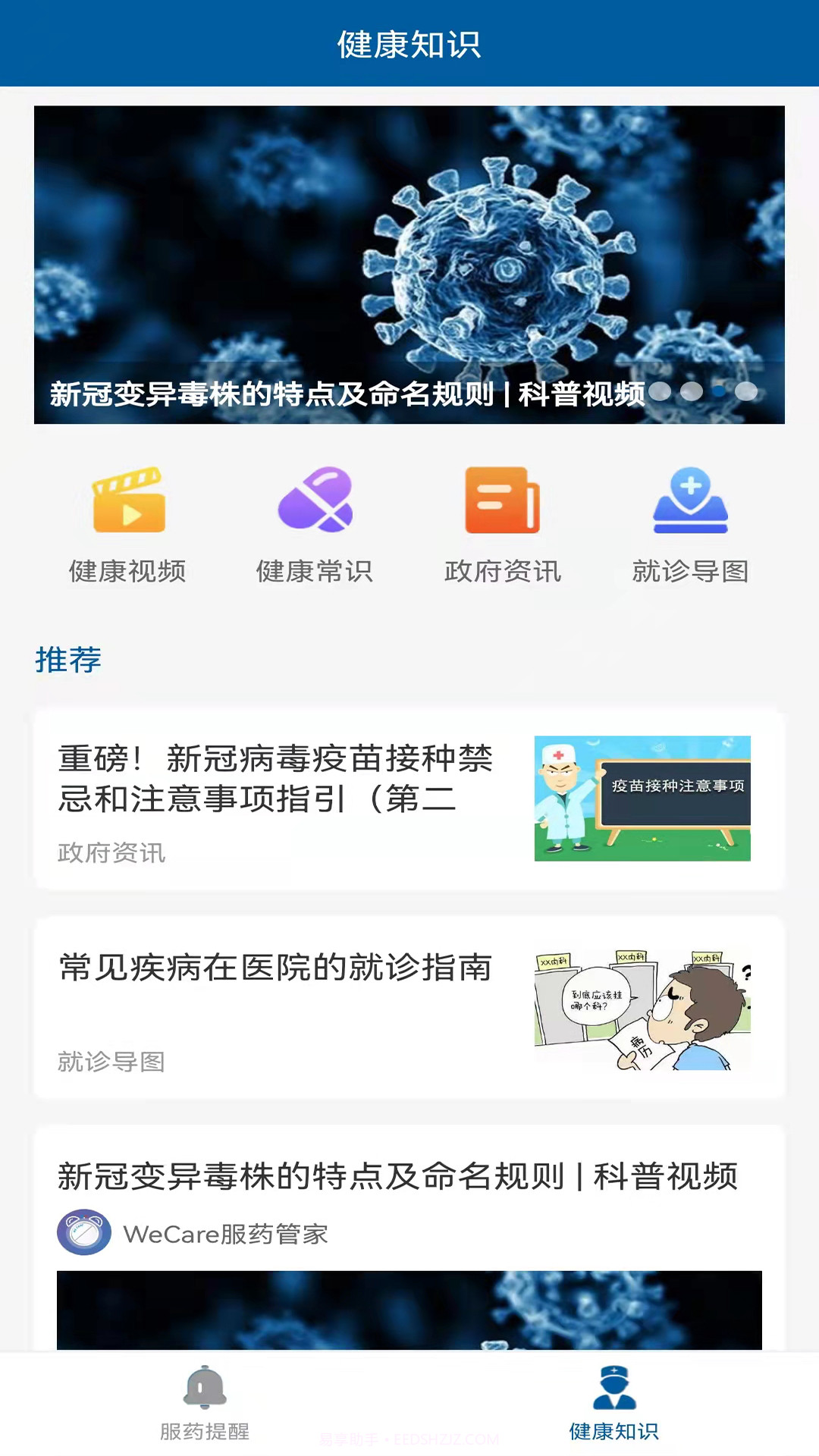Open the banner carousel slide details
The height and width of the screenshot is (1456, 819).
pos(409,264)
